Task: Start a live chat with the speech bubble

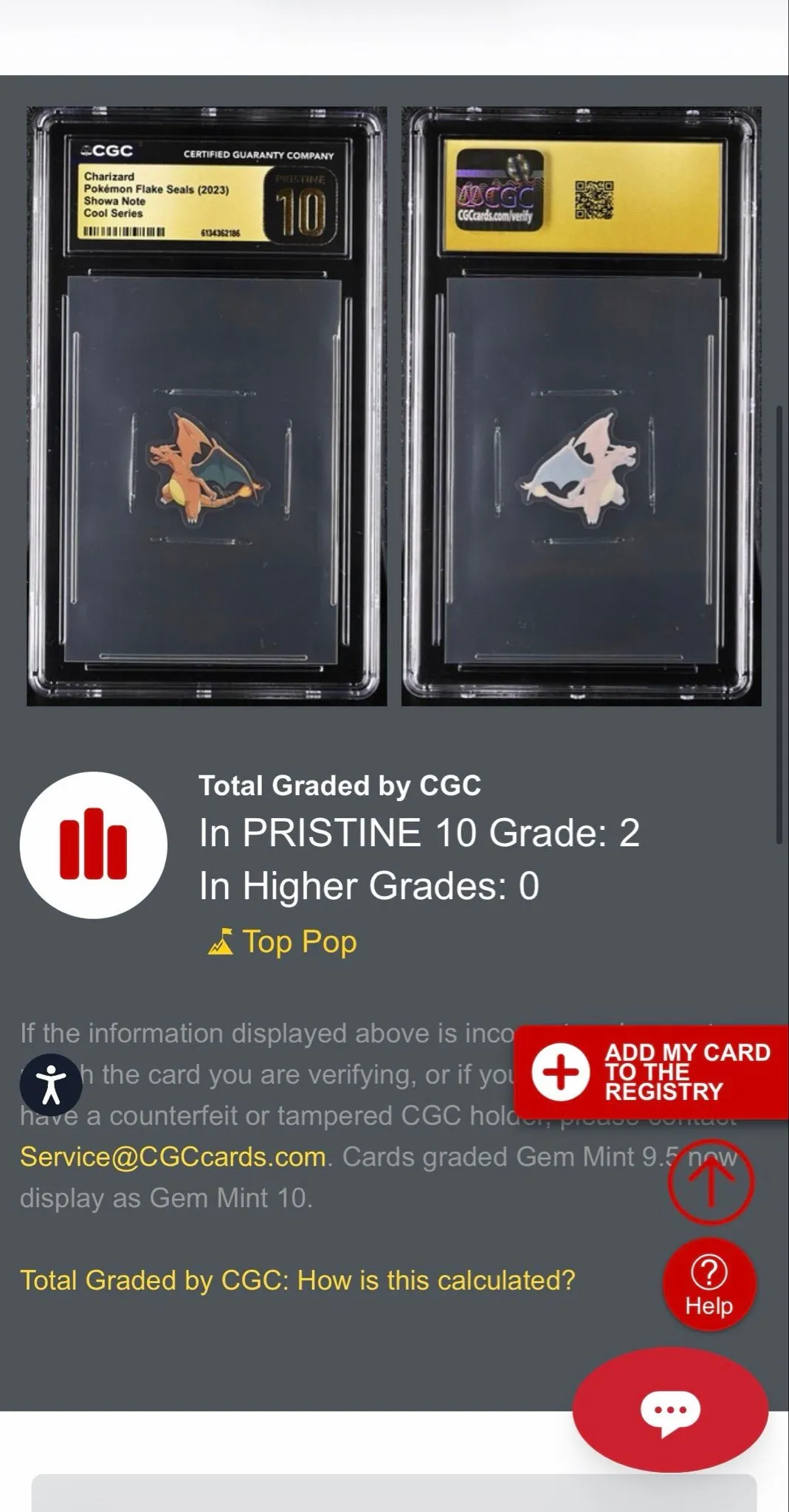Action: click(x=670, y=1410)
